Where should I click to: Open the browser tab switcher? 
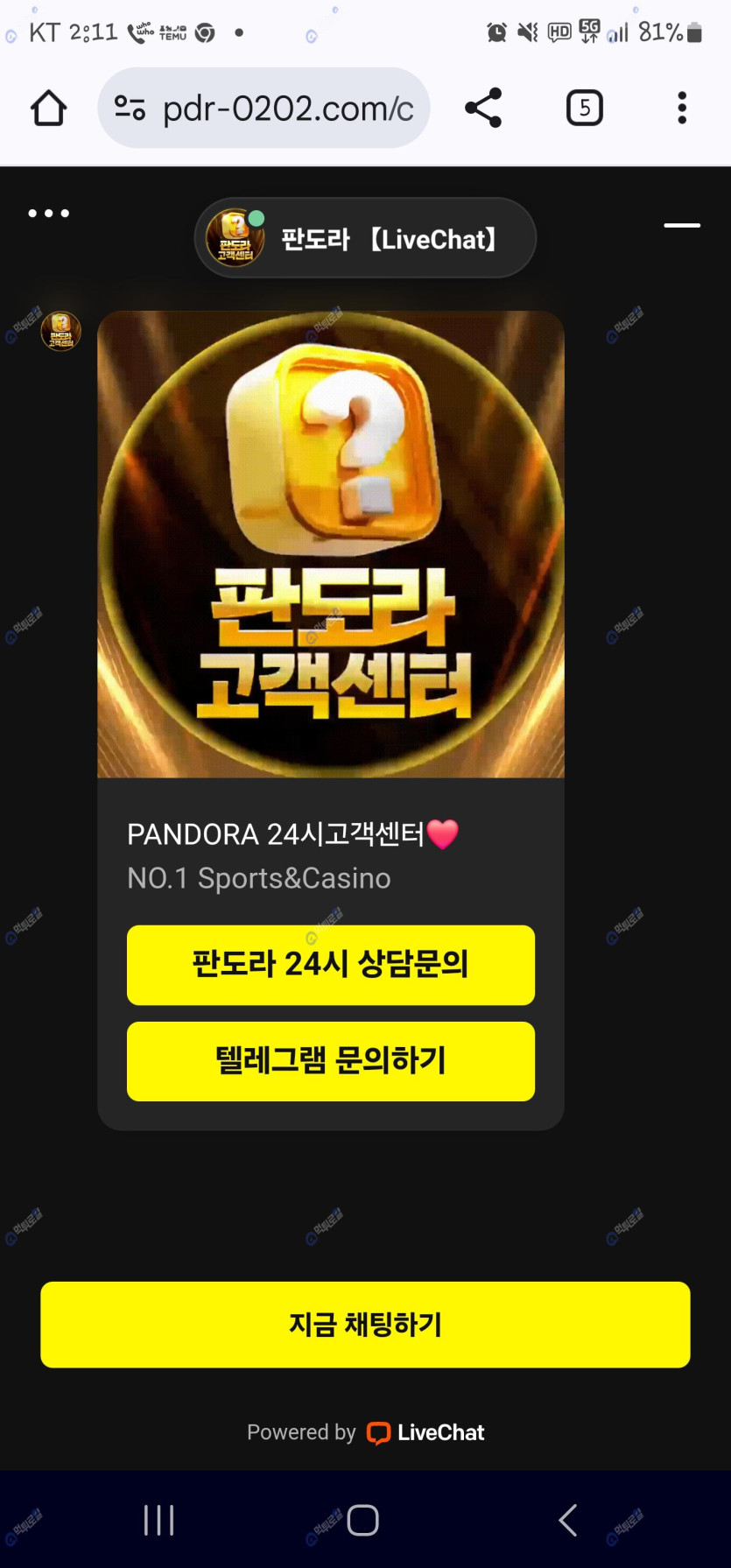[x=584, y=109]
